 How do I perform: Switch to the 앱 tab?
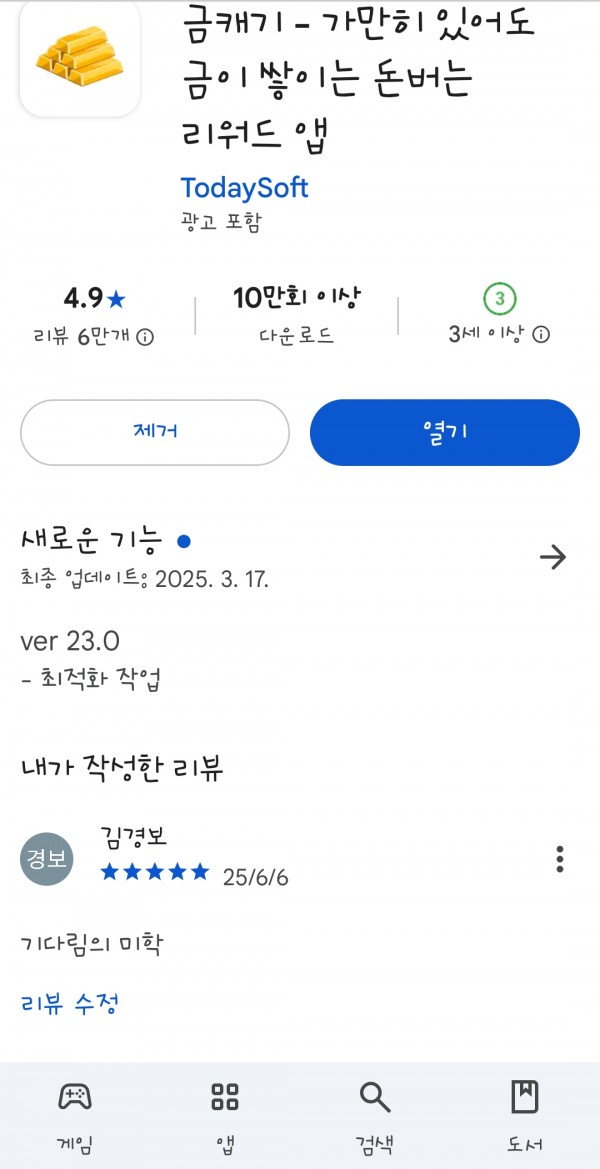coord(225,1115)
